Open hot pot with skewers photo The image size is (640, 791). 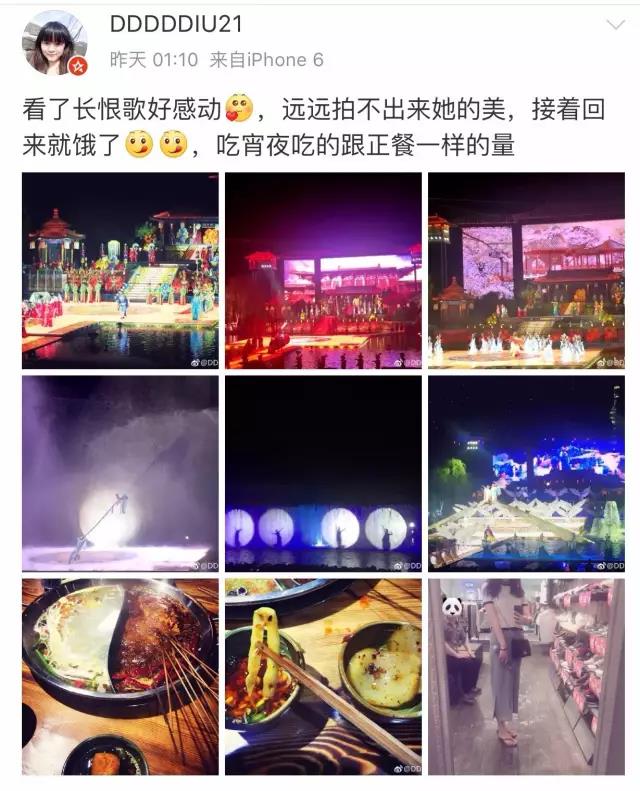click(x=120, y=676)
